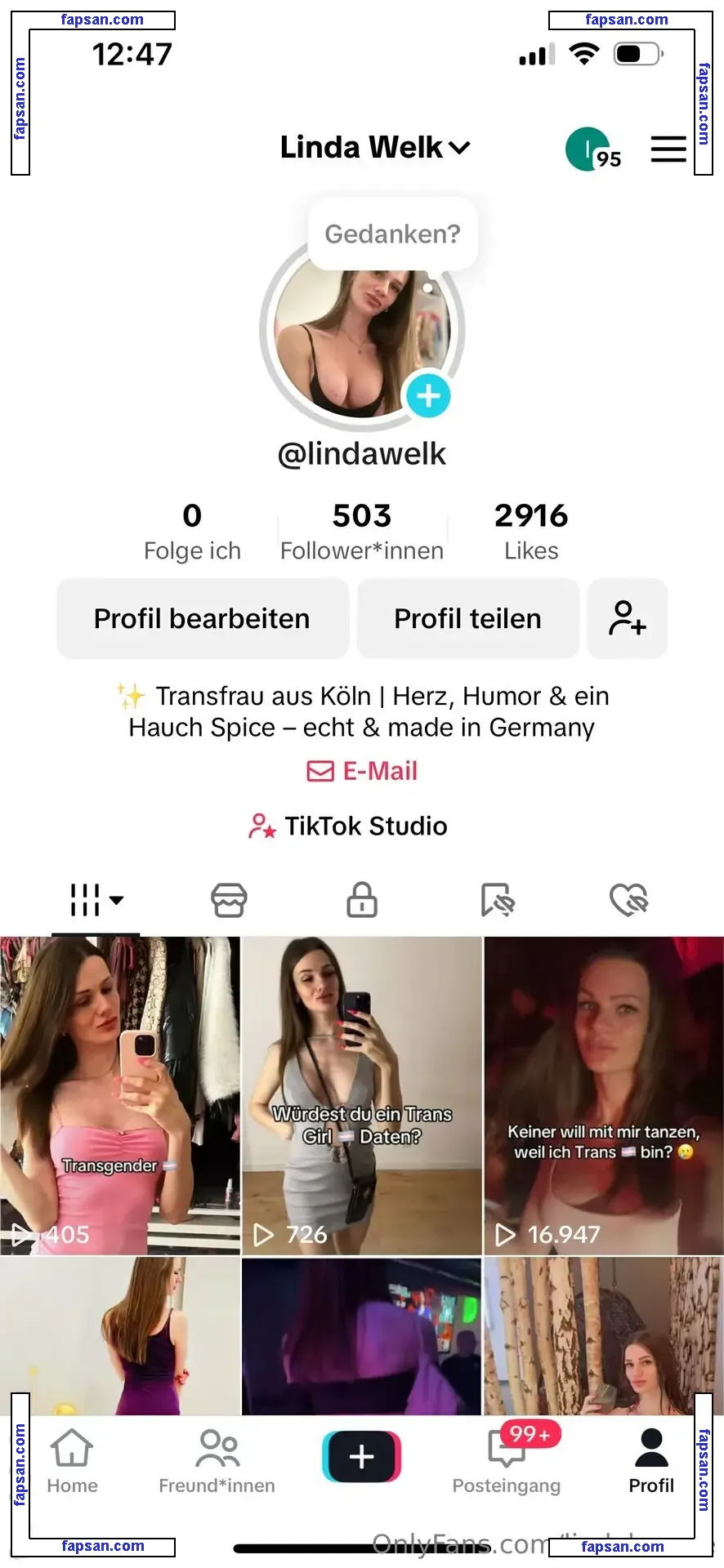
Task: Switch to the shop tab
Action: (x=229, y=900)
